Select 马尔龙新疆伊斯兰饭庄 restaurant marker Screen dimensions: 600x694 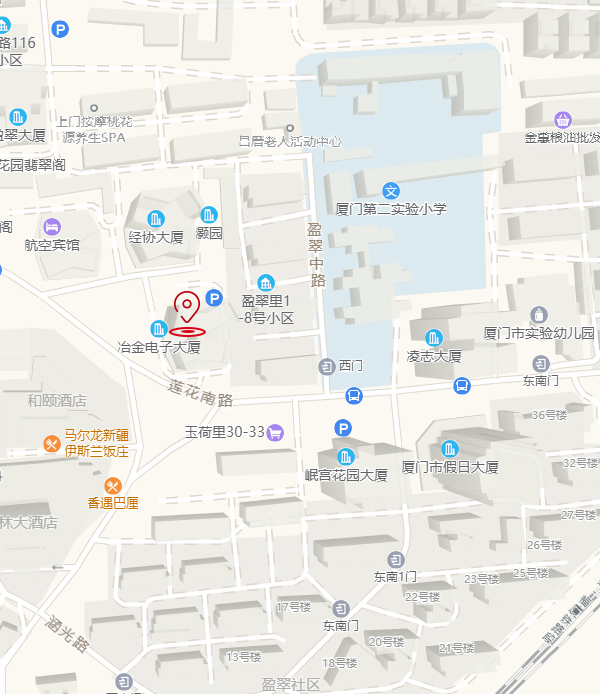tap(51, 443)
